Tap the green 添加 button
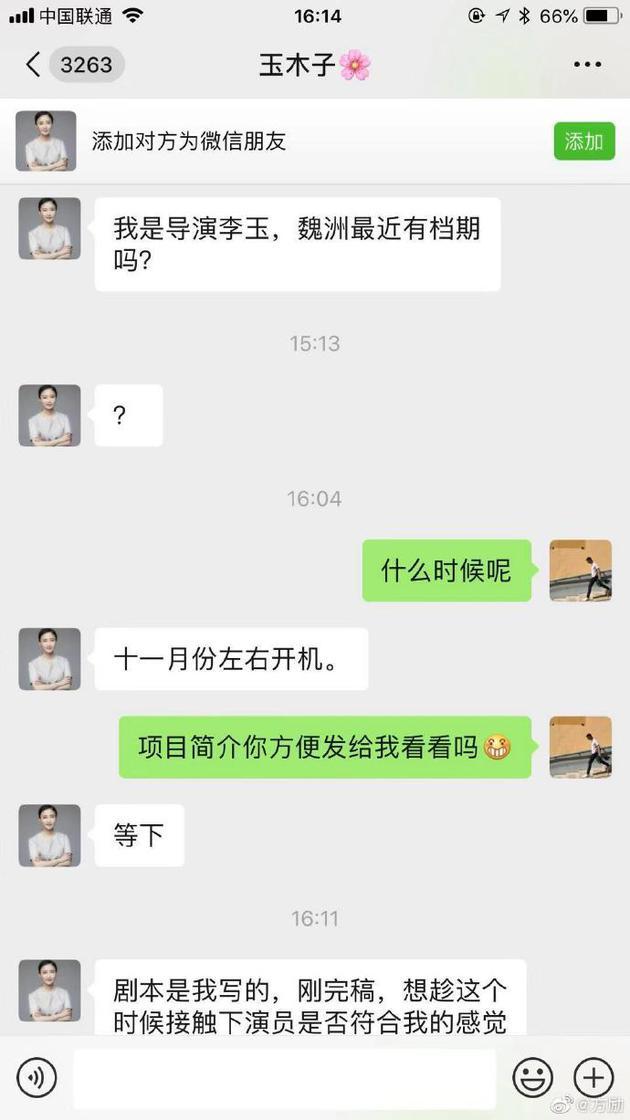Image resolution: width=630 pixels, height=1120 pixels. [x=584, y=141]
